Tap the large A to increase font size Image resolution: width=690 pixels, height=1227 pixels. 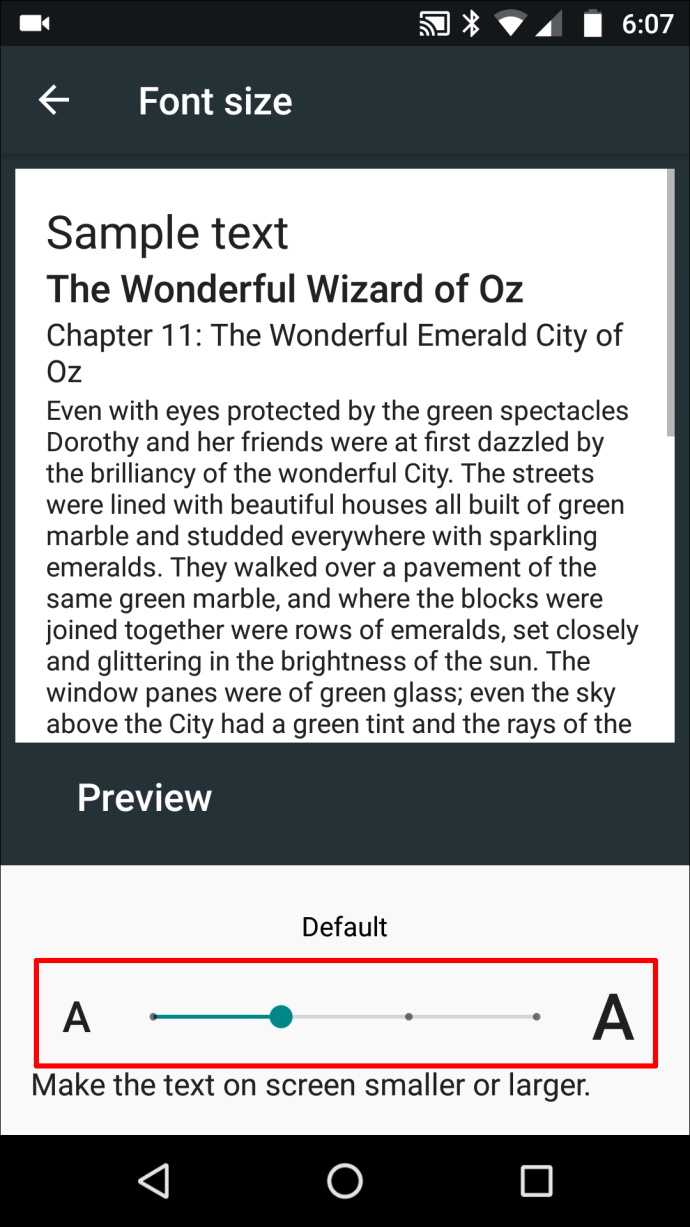tap(613, 1018)
